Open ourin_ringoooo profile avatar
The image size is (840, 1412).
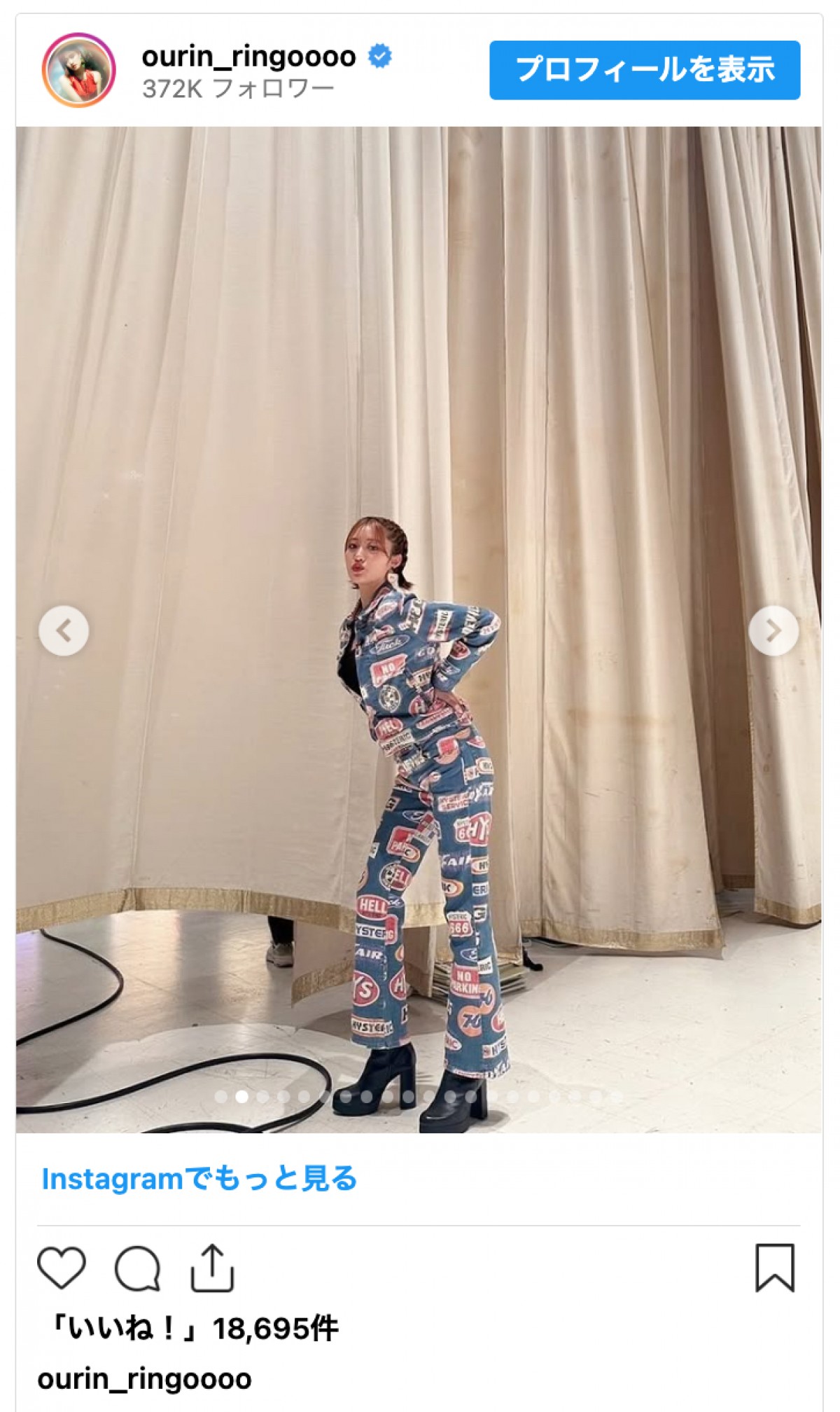78,70
